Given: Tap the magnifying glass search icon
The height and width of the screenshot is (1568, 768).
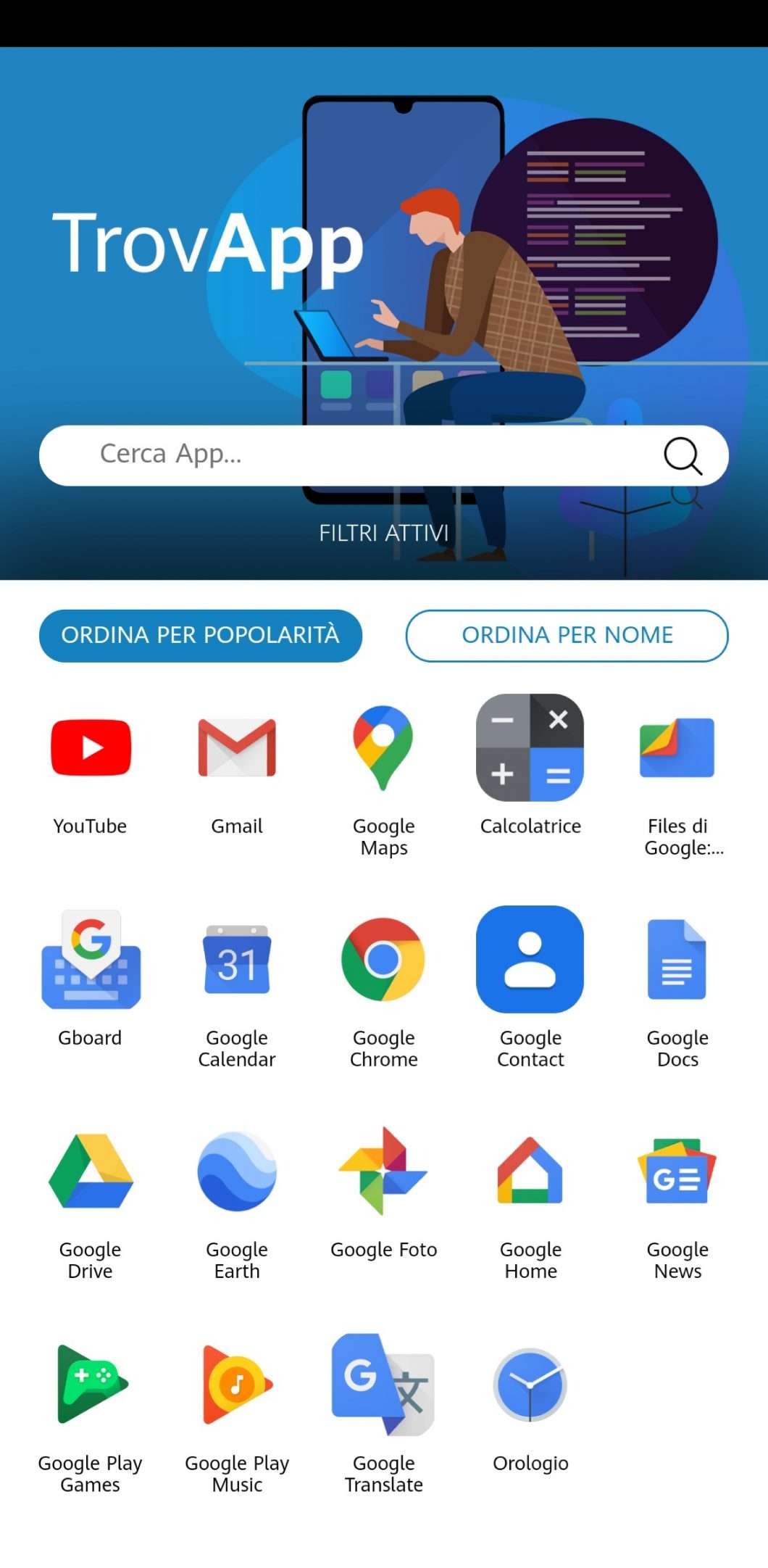Looking at the screenshot, I should click(x=683, y=455).
